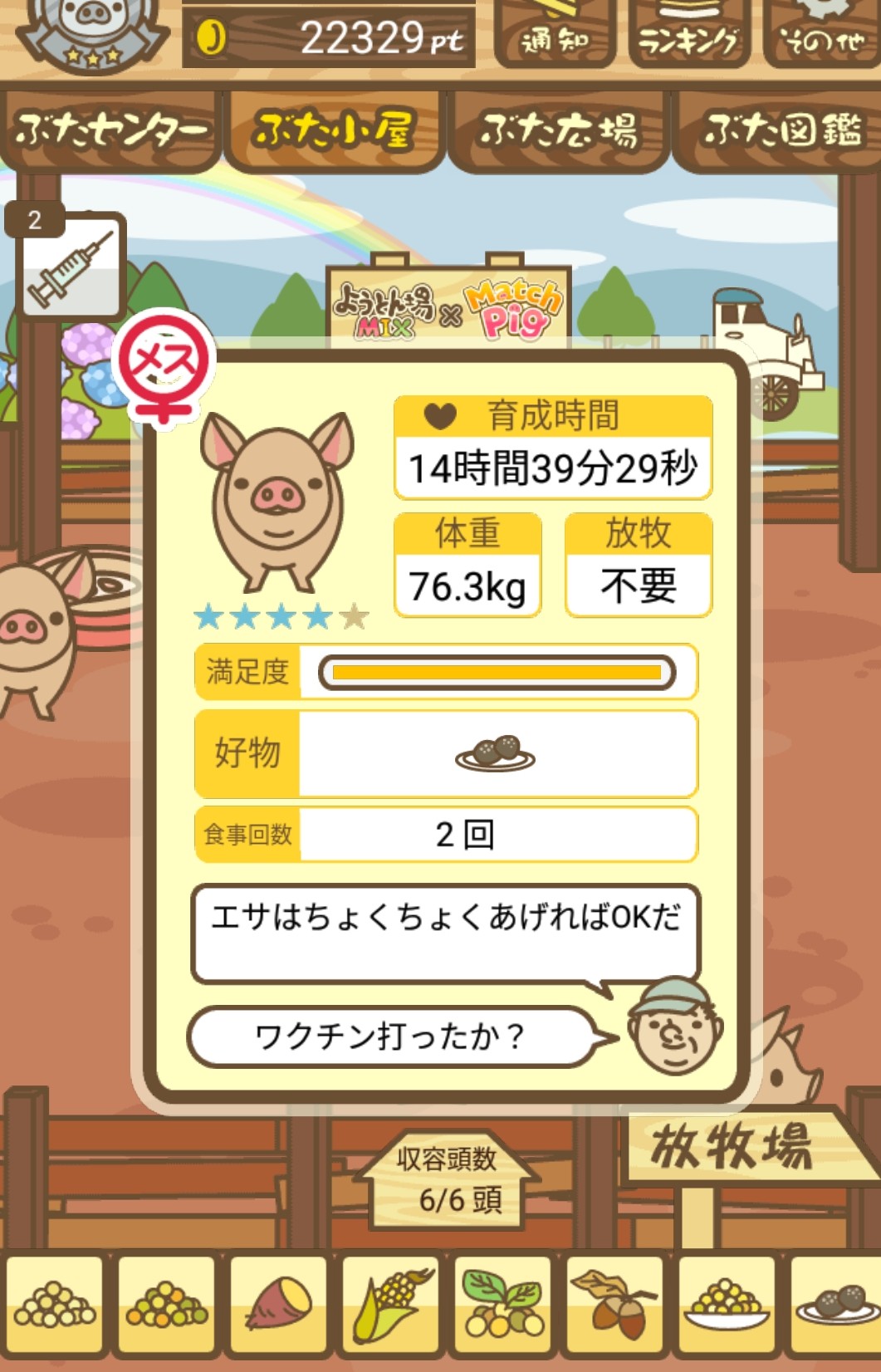This screenshot has height=1372, width=881.
Task: Select the yellow grain bowl feed
Action: point(727,1306)
